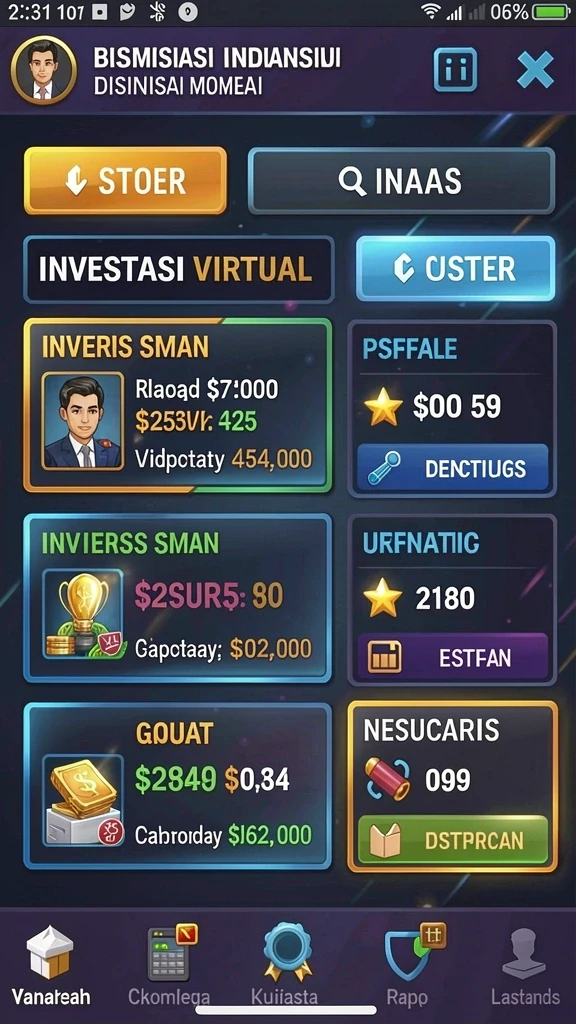Screen dimensions: 576x1024
Task: Tap the purple ESTFAN button
Action: 453,656
